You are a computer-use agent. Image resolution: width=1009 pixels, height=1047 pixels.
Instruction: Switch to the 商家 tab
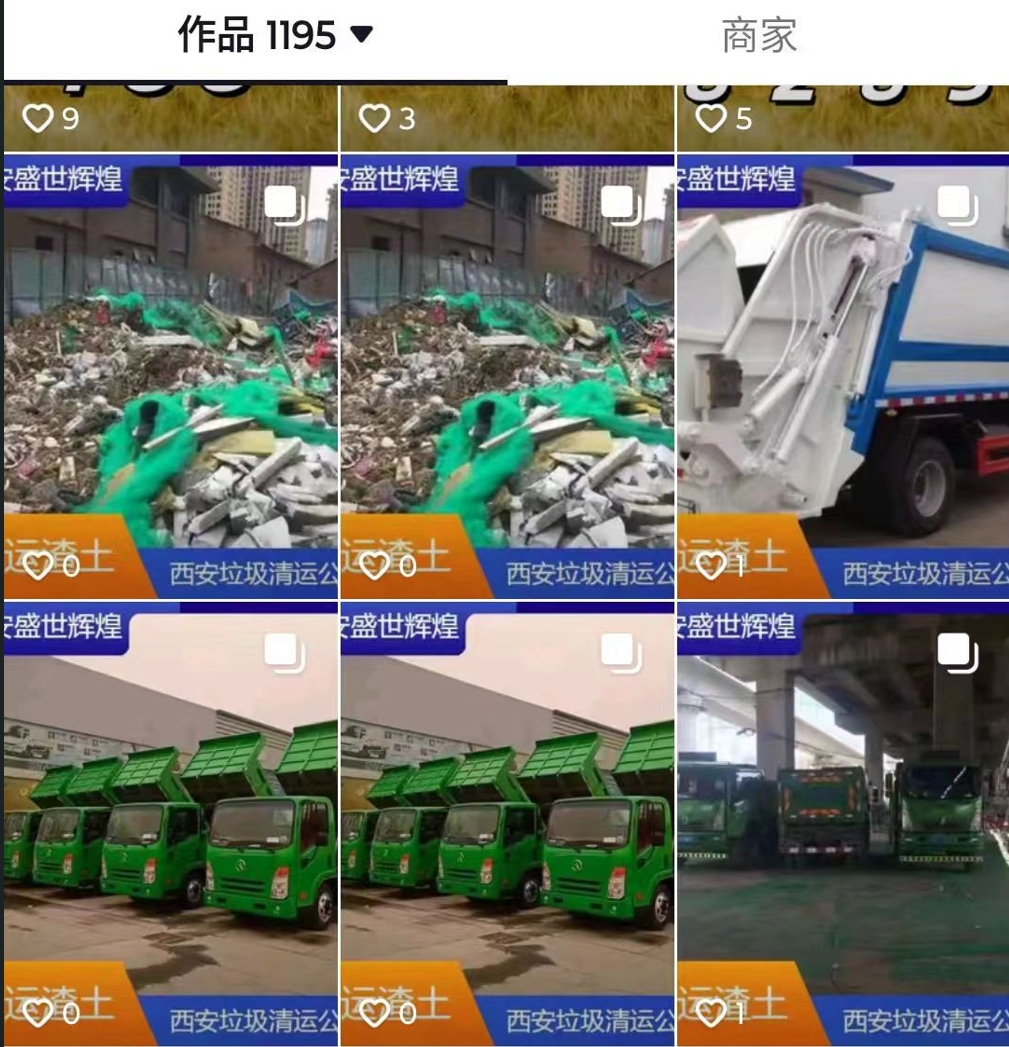pyautogui.click(x=758, y=37)
